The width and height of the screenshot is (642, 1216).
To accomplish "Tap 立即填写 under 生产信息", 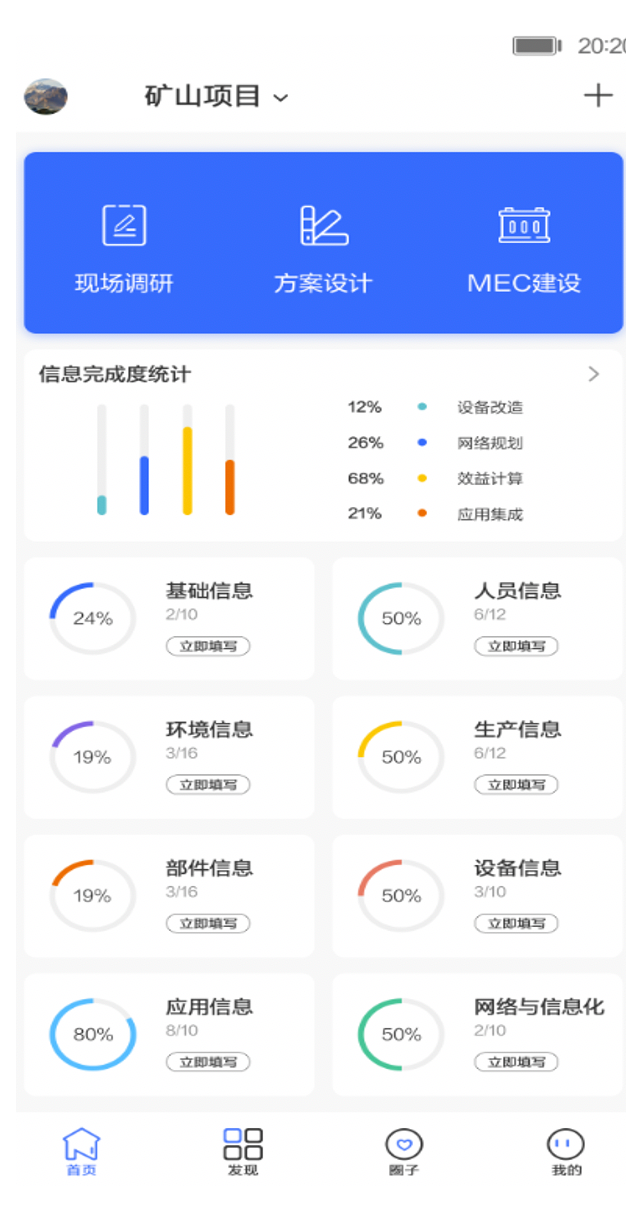I will point(516,785).
